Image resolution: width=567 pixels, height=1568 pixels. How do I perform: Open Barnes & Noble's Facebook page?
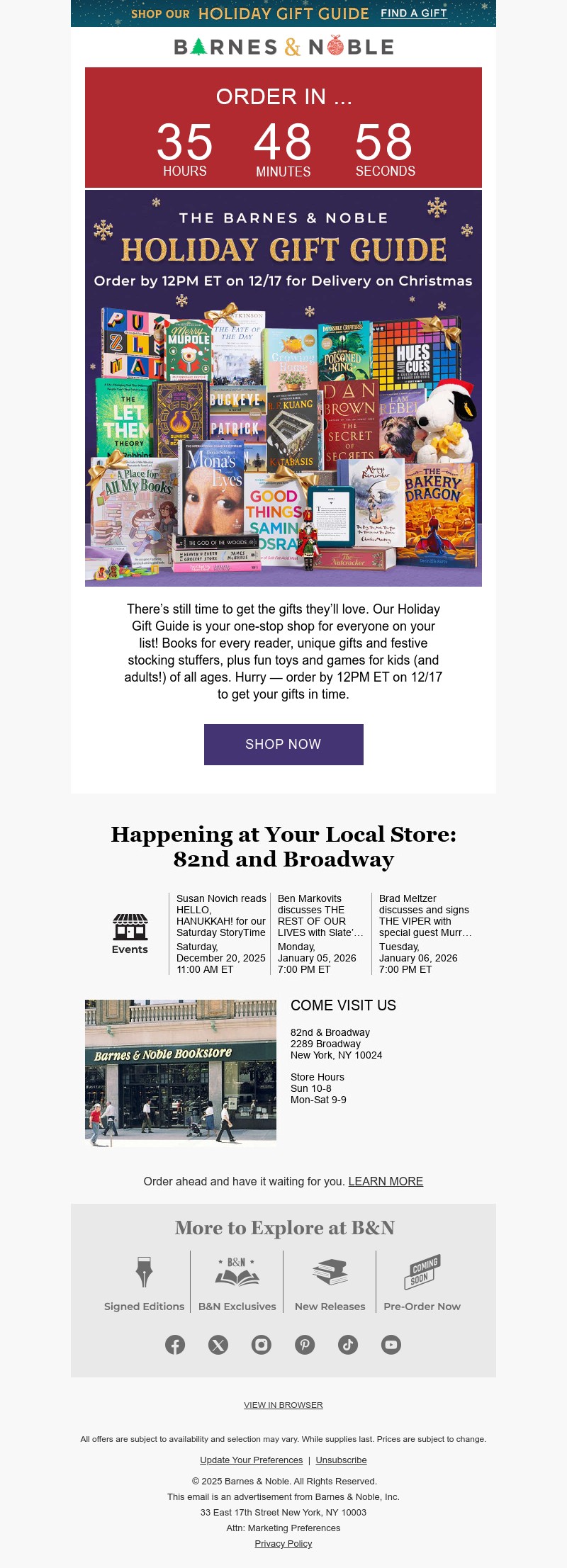tap(175, 1345)
